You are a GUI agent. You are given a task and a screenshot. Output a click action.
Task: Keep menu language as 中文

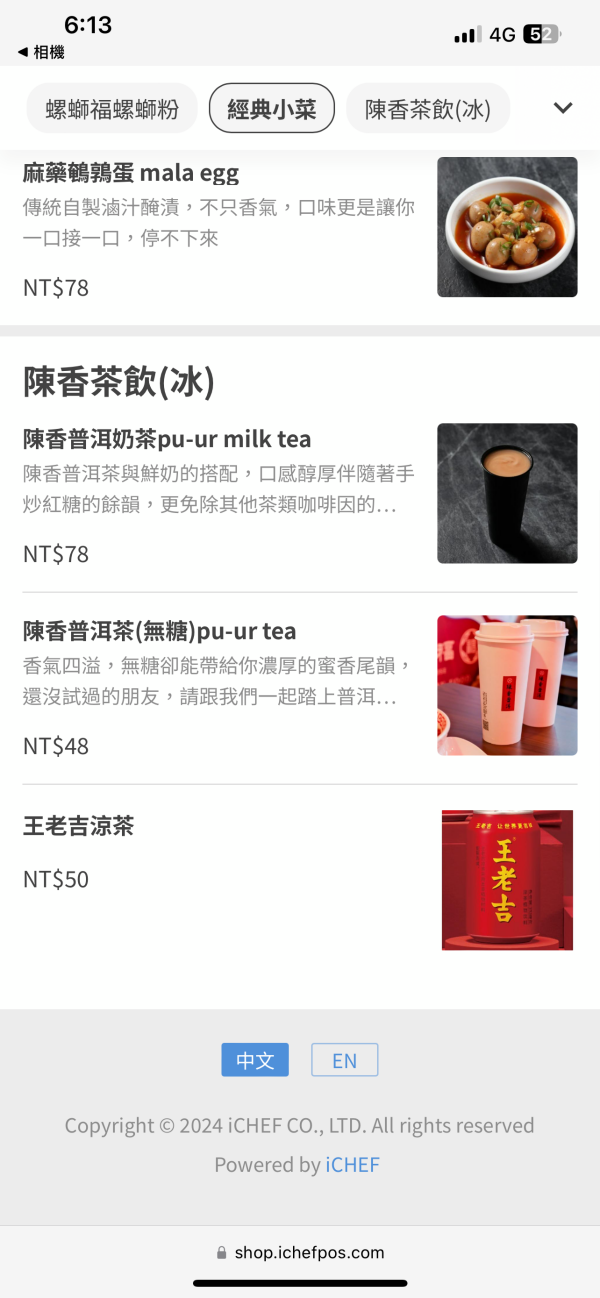click(255, 1060)
